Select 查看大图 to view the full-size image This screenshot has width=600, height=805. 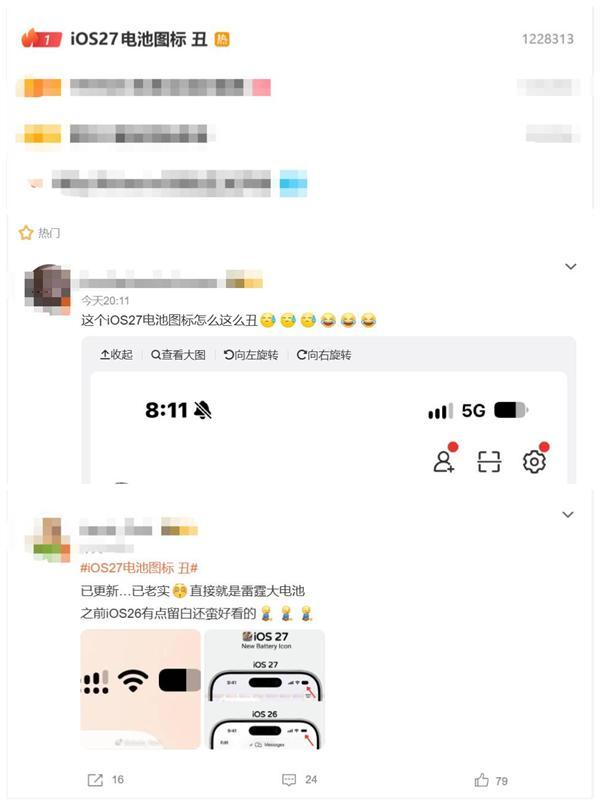178,355
